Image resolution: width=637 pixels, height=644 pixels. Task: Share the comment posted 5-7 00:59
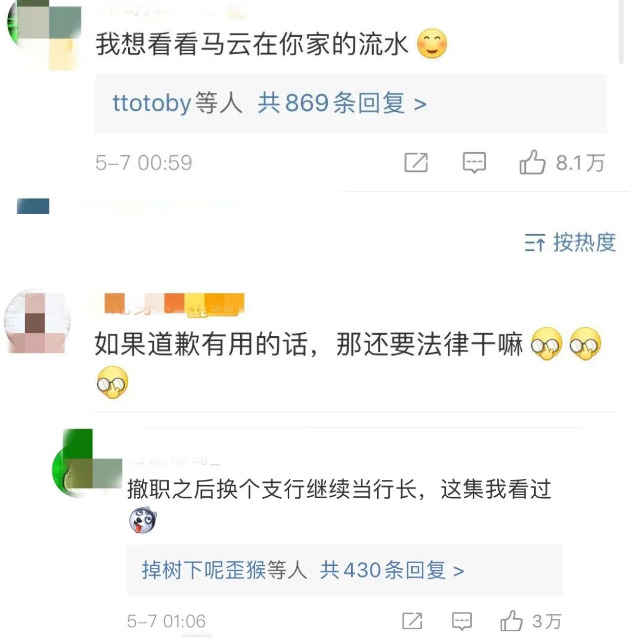tap(416, 163)
